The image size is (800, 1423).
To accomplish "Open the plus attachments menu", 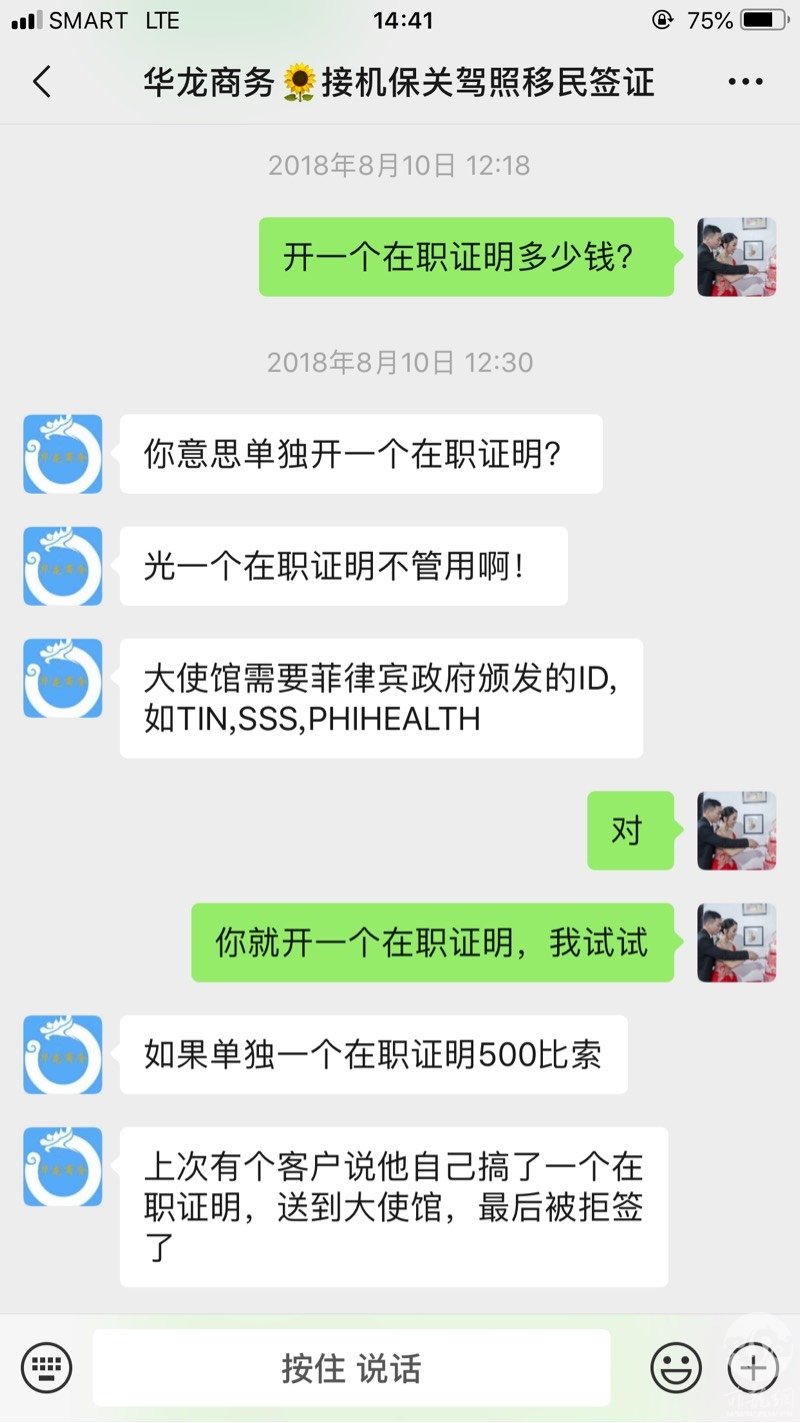I will [751, 1366].
